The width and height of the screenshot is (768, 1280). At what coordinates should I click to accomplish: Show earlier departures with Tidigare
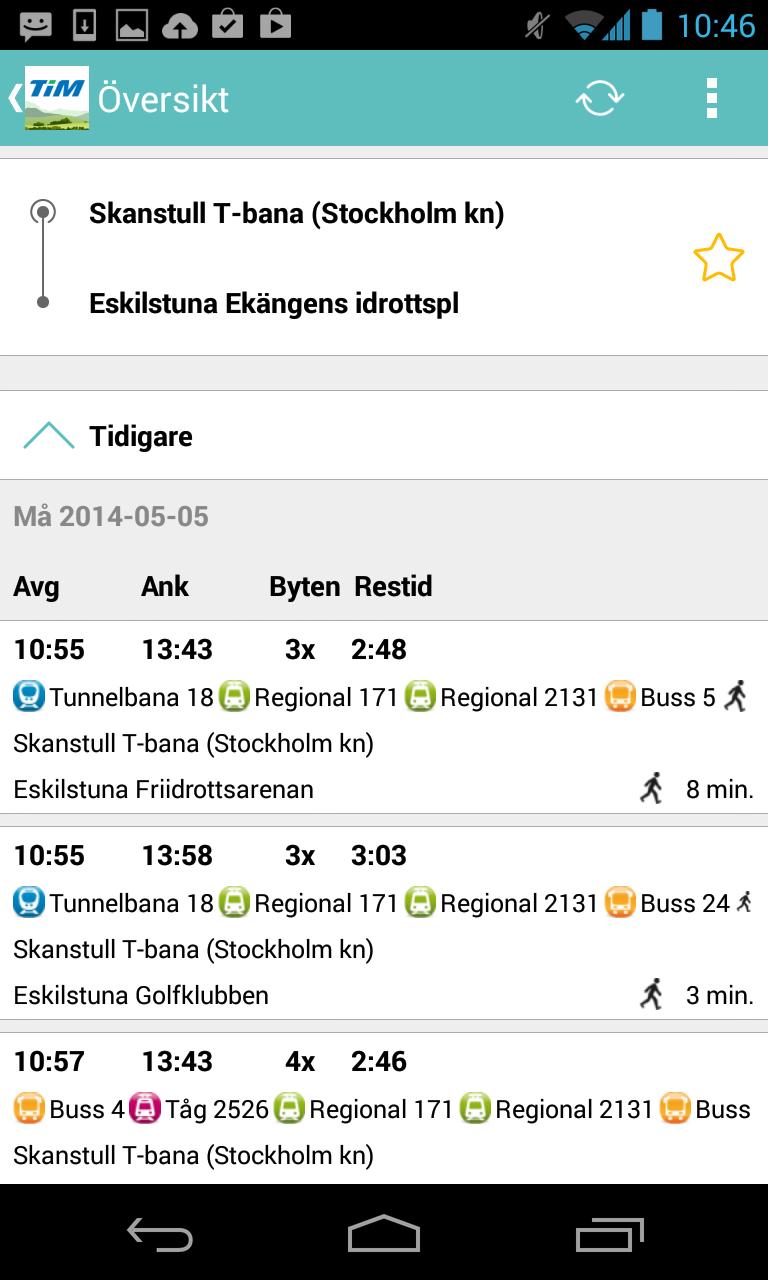tap(140, 436)
